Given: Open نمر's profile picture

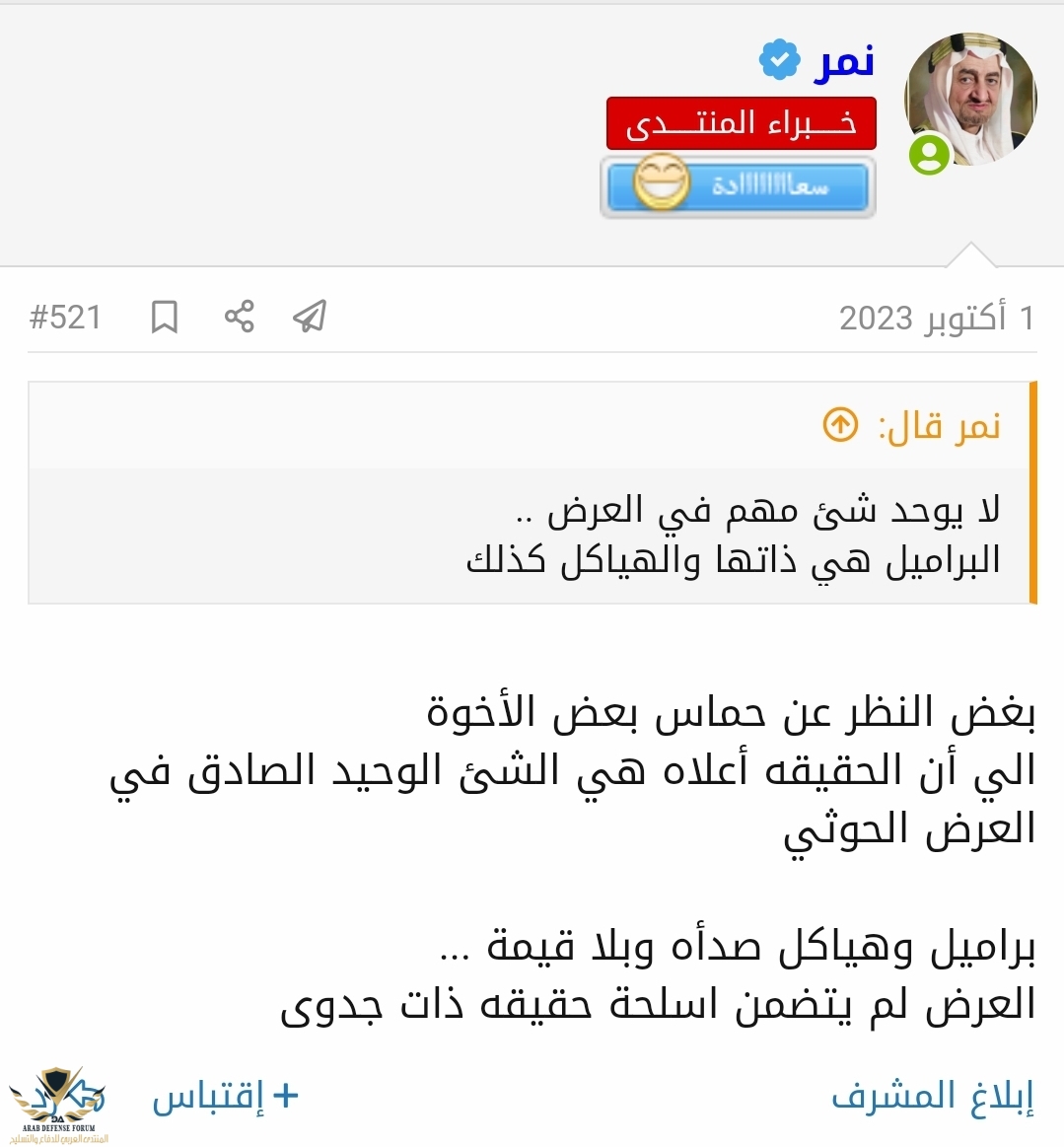Looking at the screenshot, I should click(x=970, y=97).
